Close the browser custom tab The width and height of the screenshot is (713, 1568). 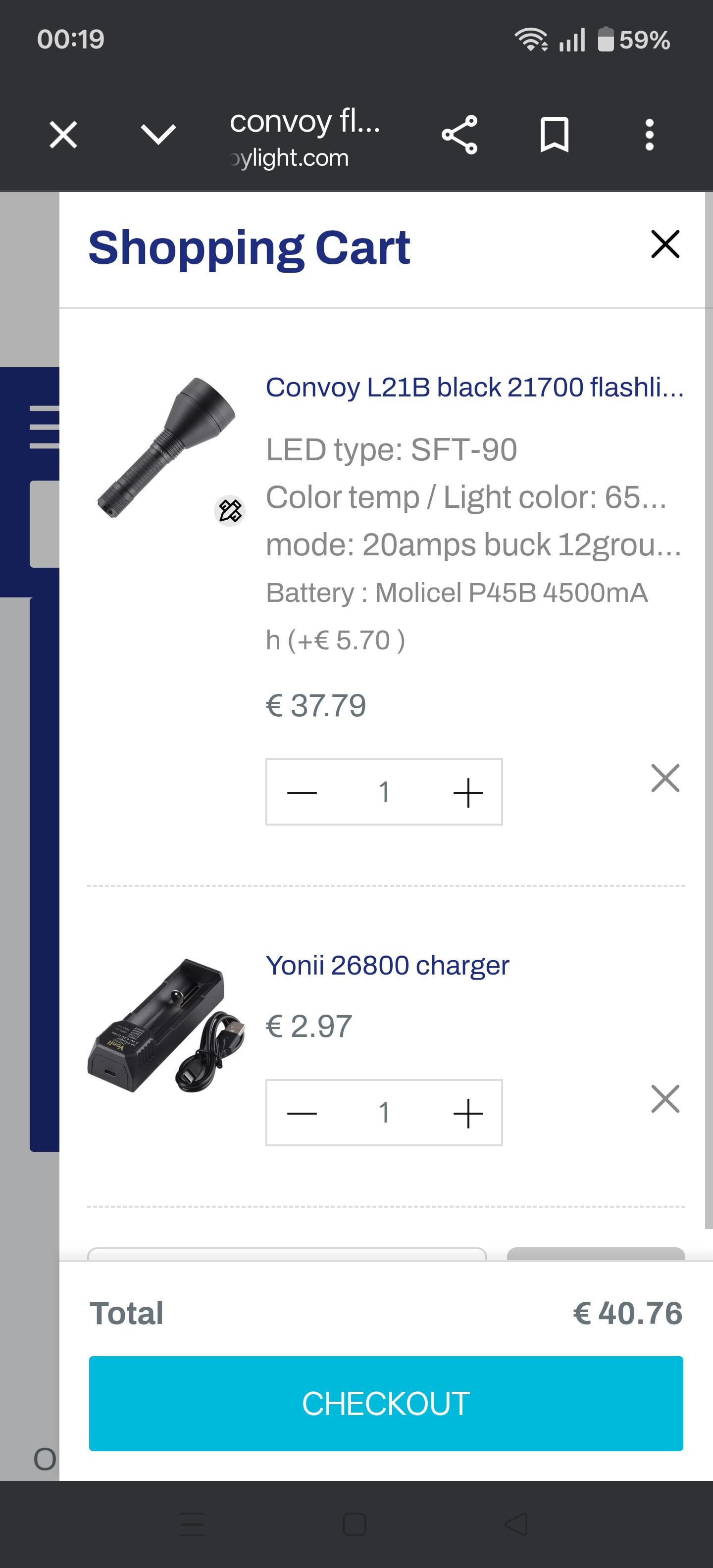pyautogui.click(x=63, y=135)
